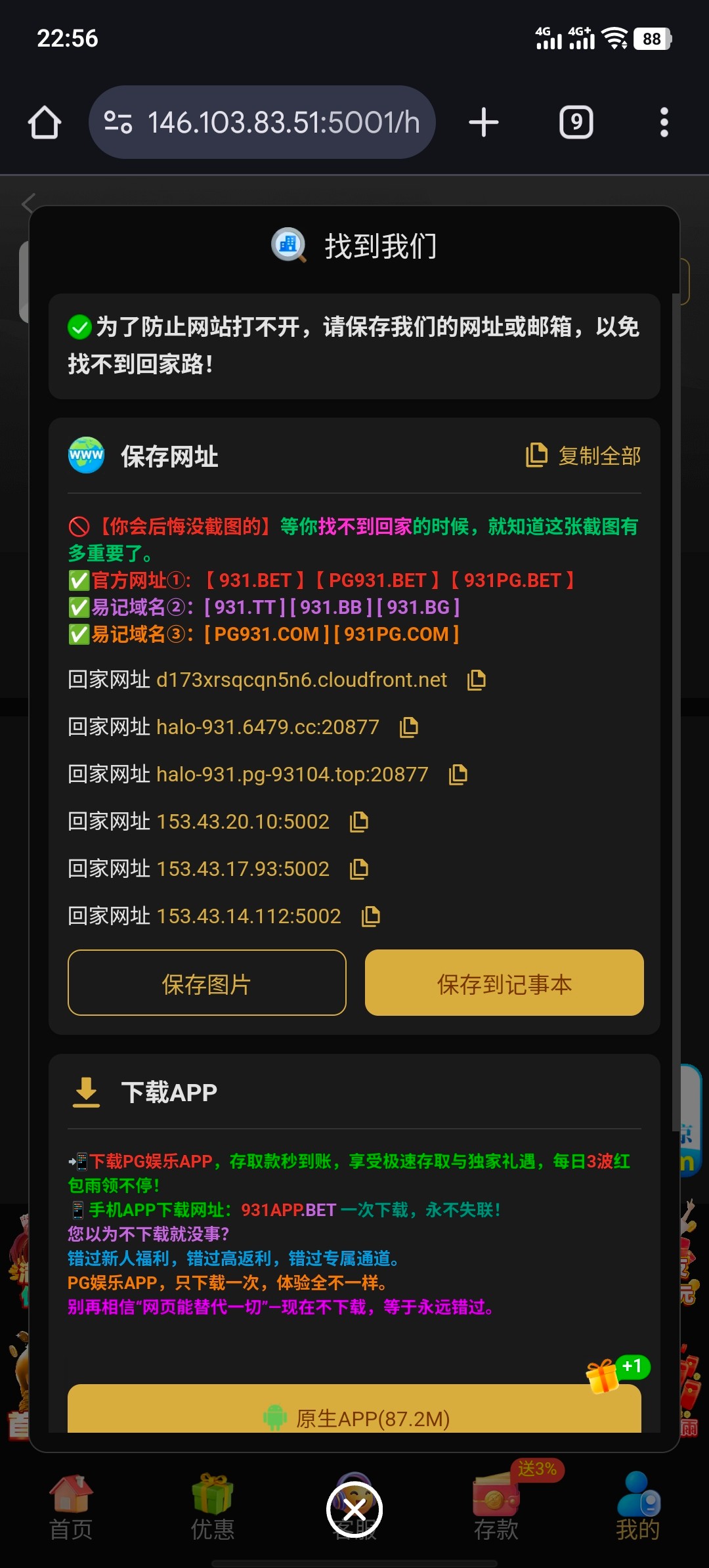Tap 复制全部 to copy all addresses
This screenshot has height=1568, width=709.
[x=584, y=456]
